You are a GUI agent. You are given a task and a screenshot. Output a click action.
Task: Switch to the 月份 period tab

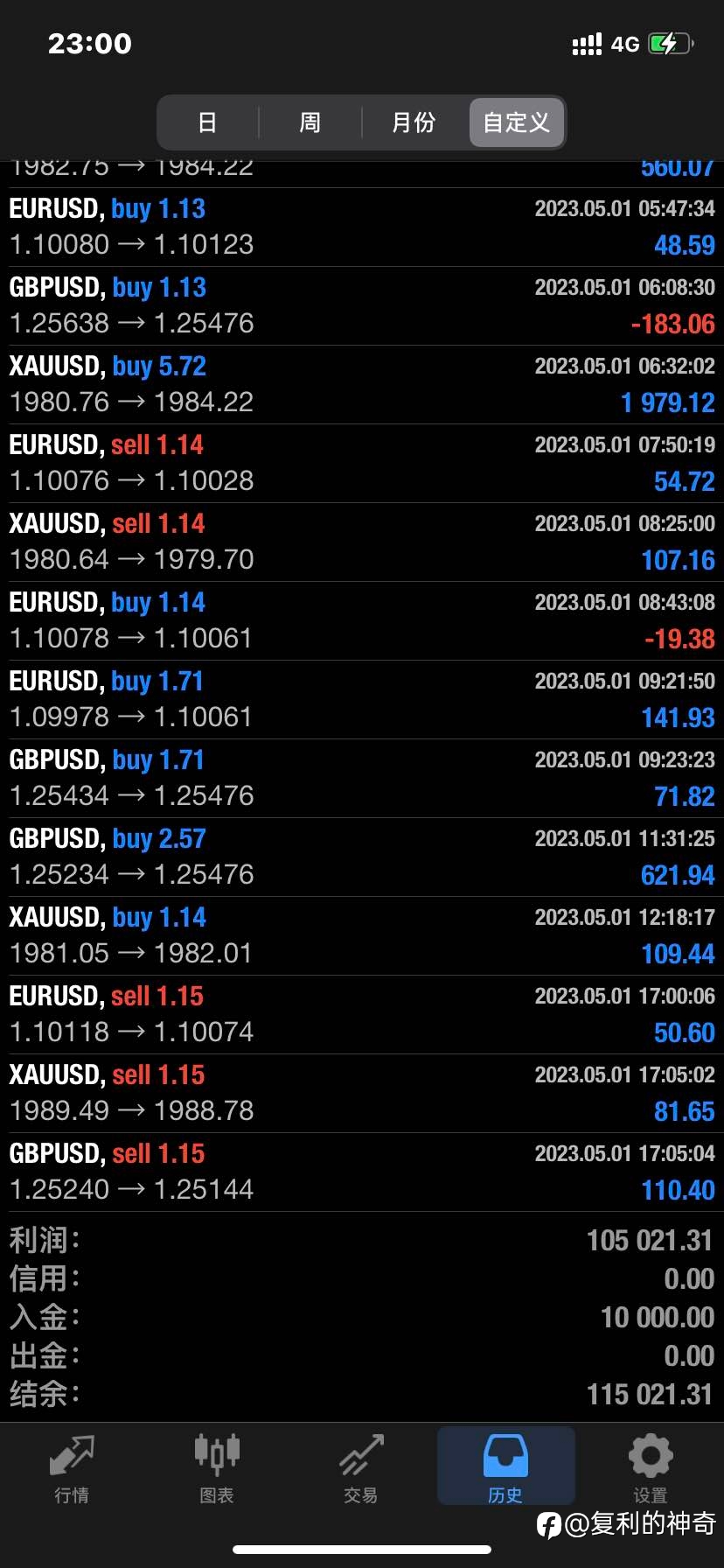[x=414, y=122]
